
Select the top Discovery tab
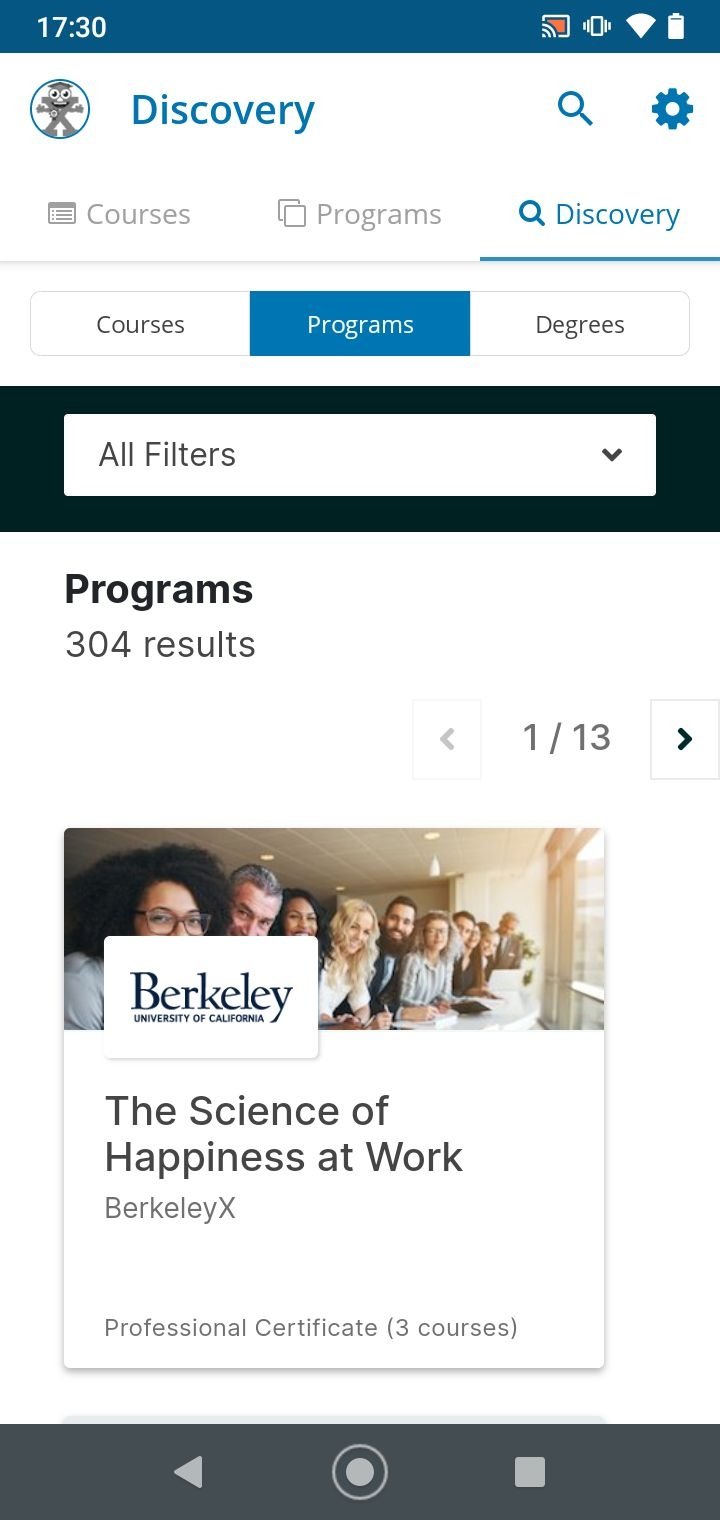[x=600, y=214]
